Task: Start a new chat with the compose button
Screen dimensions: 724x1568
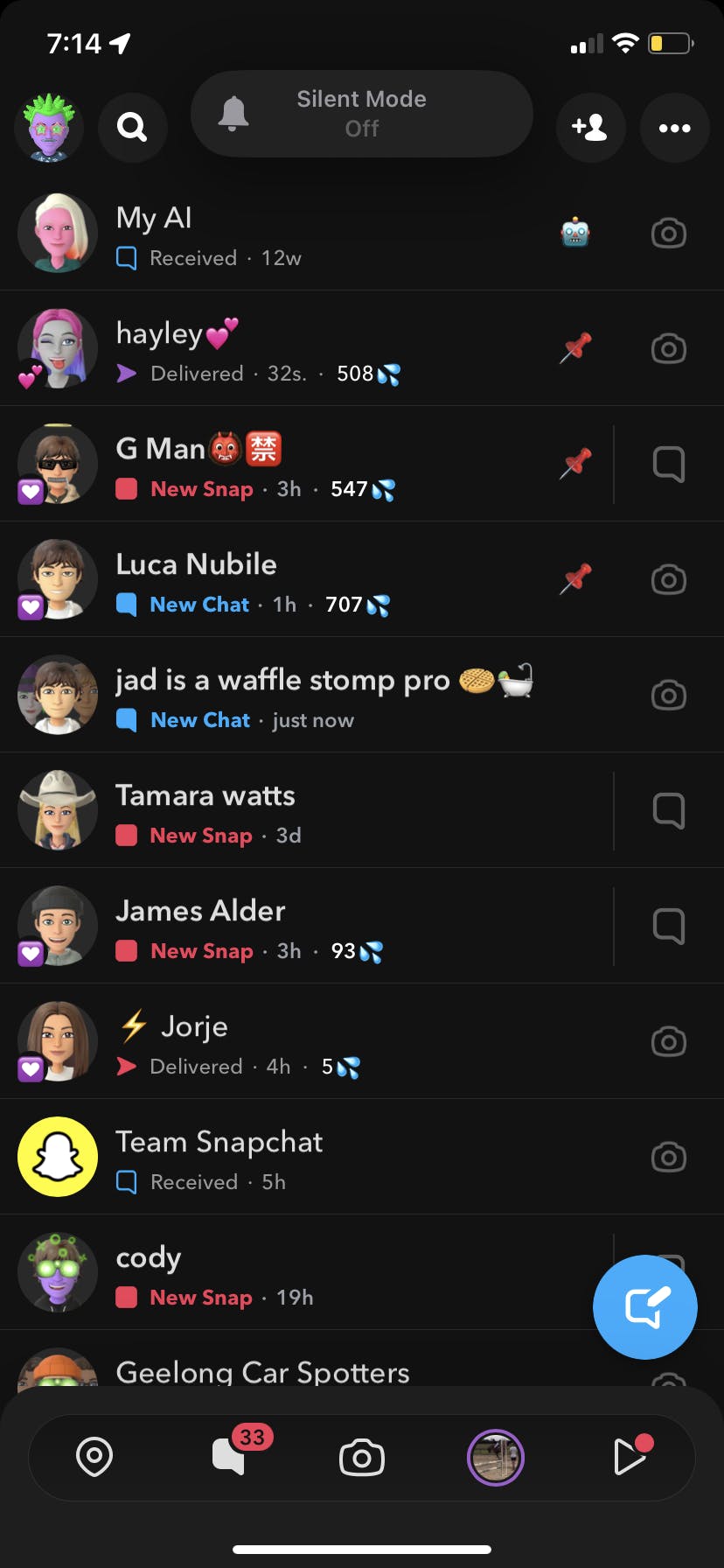Action: [x=645, y=1307]
